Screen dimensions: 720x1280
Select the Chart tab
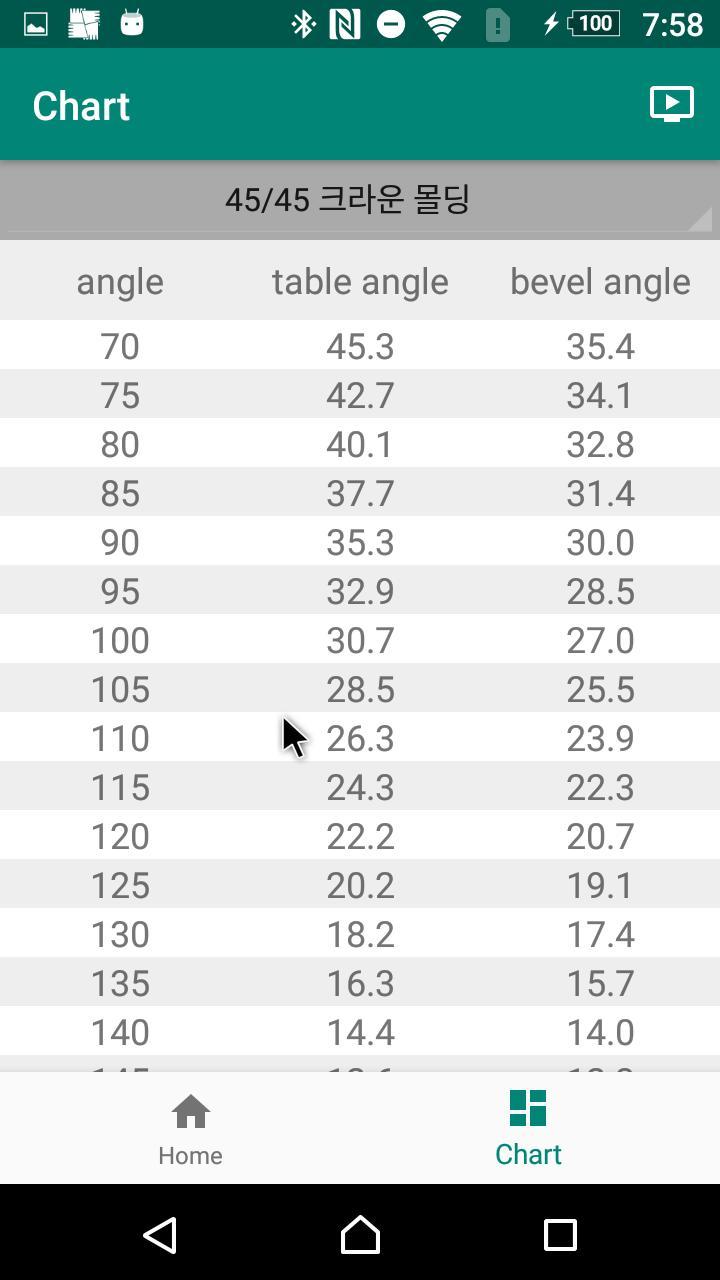point(528,1130)
